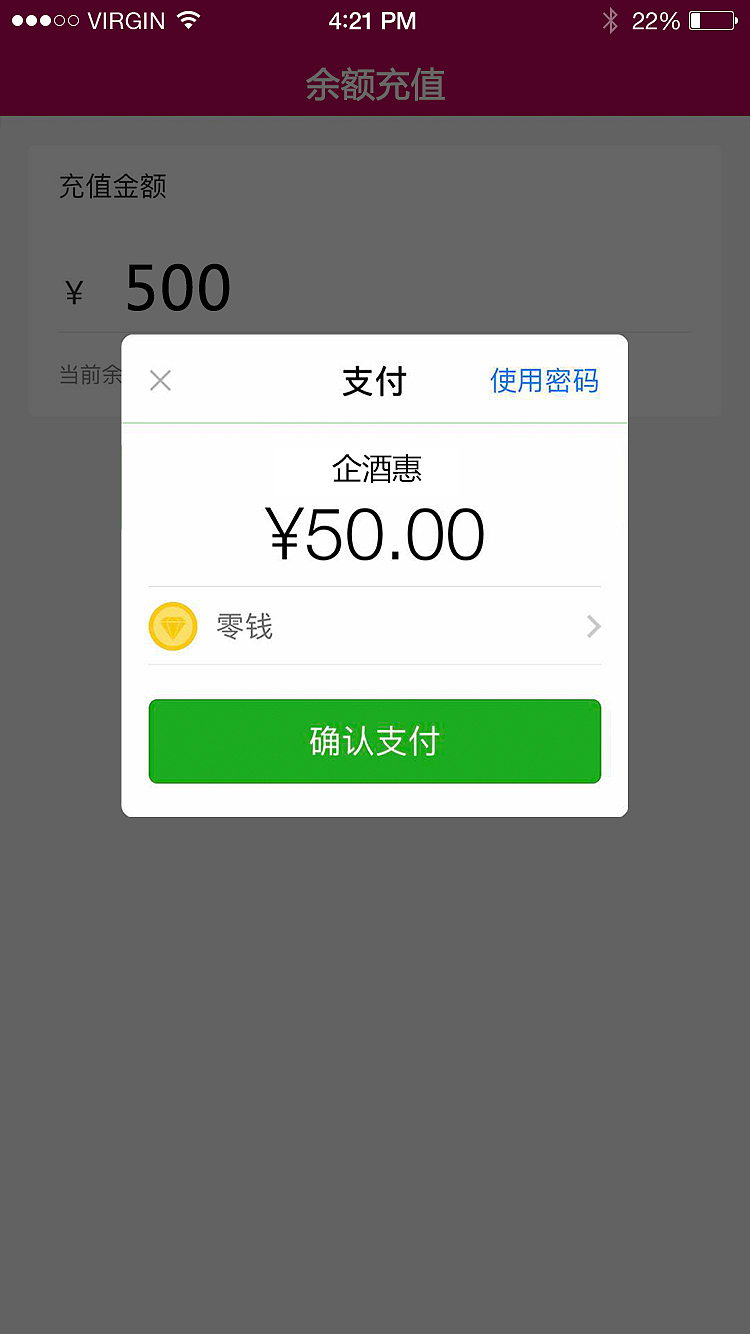The width and height of the screenshot is (750, 1334).
Task: Click the 当前余 balance text
Action: (88, 375)
